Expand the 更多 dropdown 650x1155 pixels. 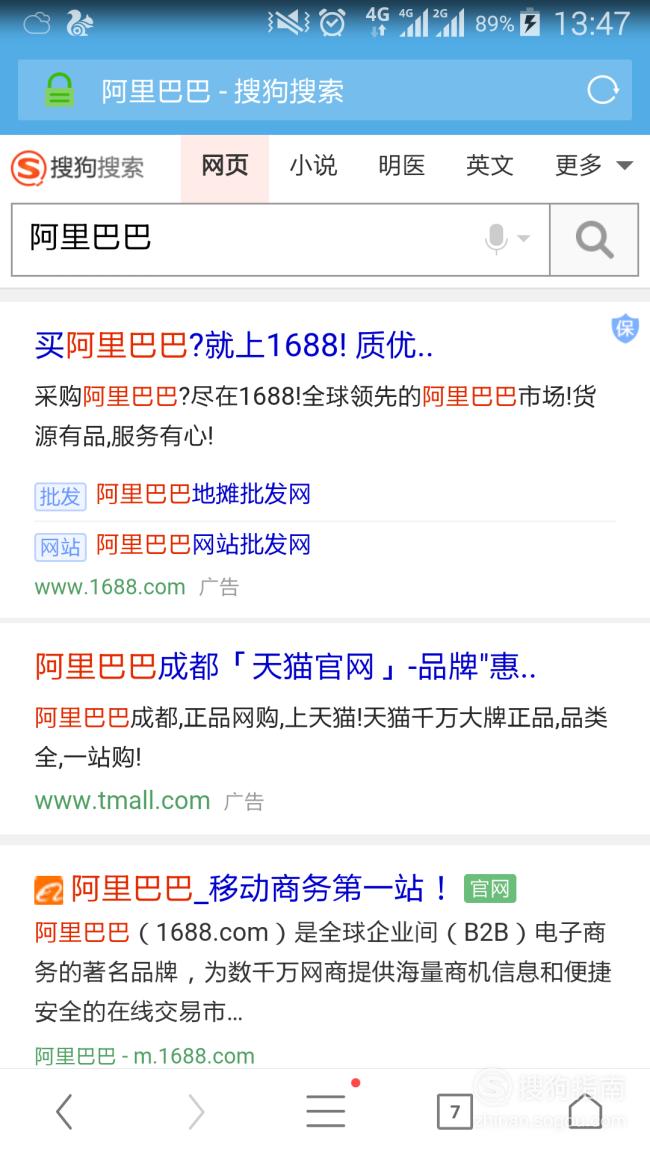[x=594, y=165]
